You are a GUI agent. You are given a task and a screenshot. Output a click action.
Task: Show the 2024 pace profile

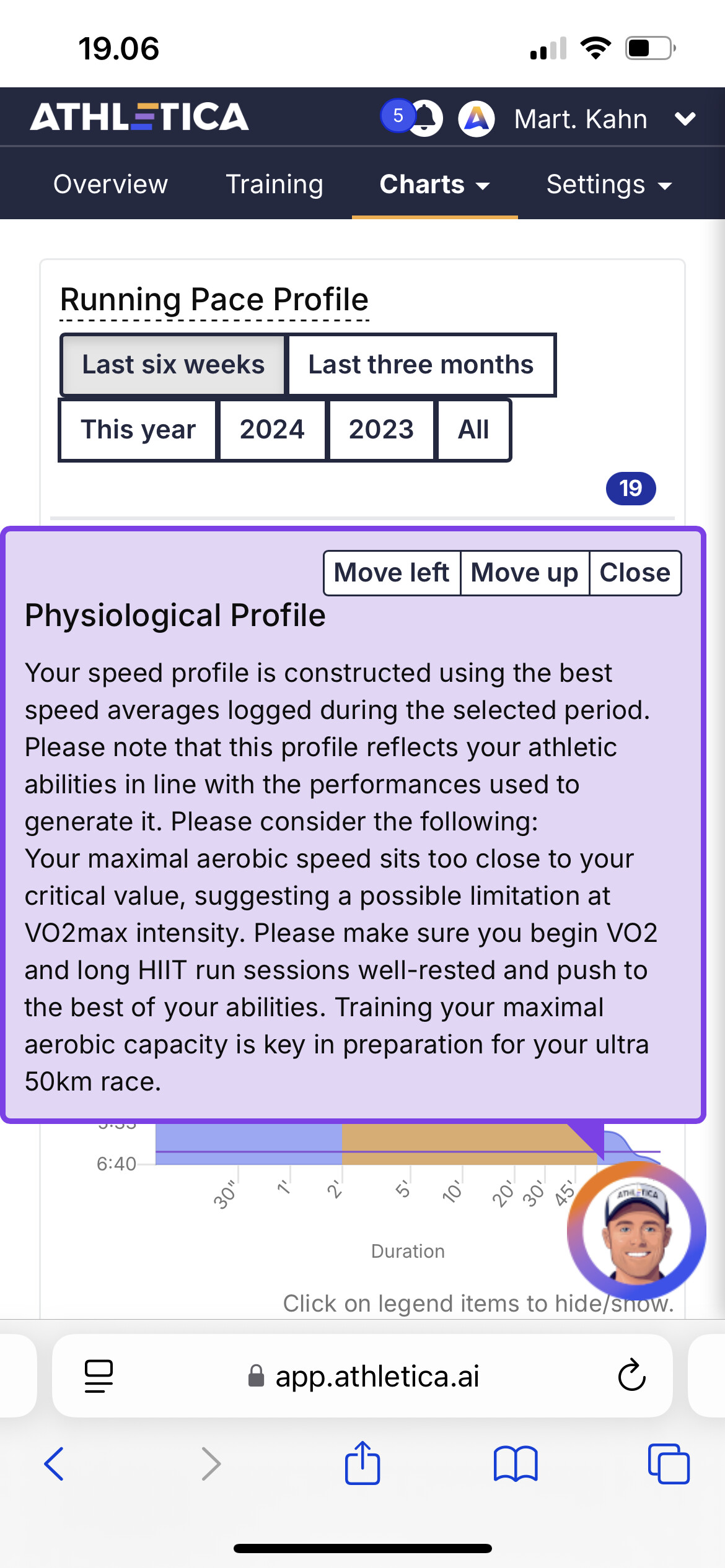tap(272, 429)
